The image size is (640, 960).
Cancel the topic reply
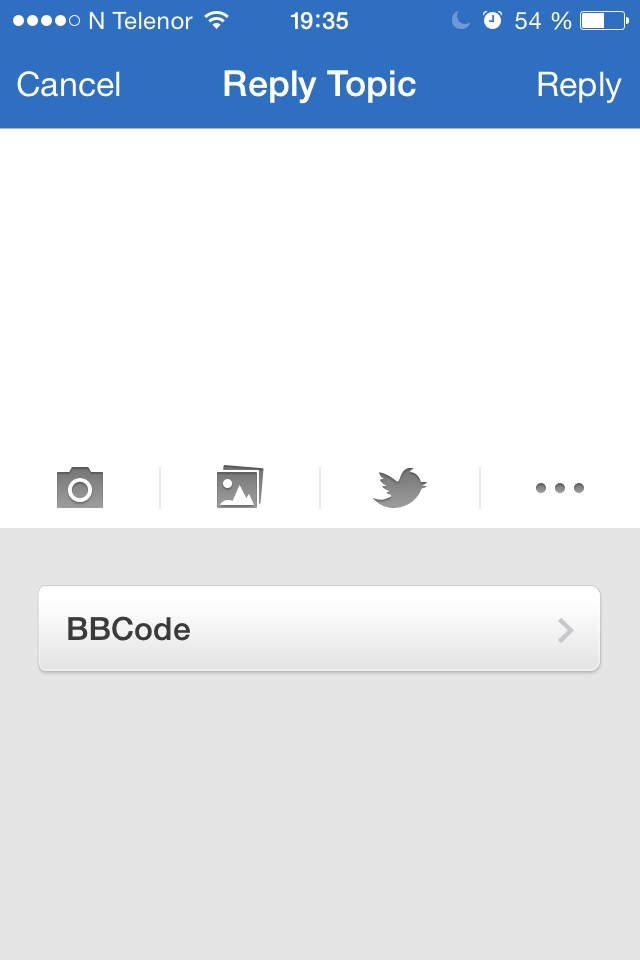click(69, 85)
